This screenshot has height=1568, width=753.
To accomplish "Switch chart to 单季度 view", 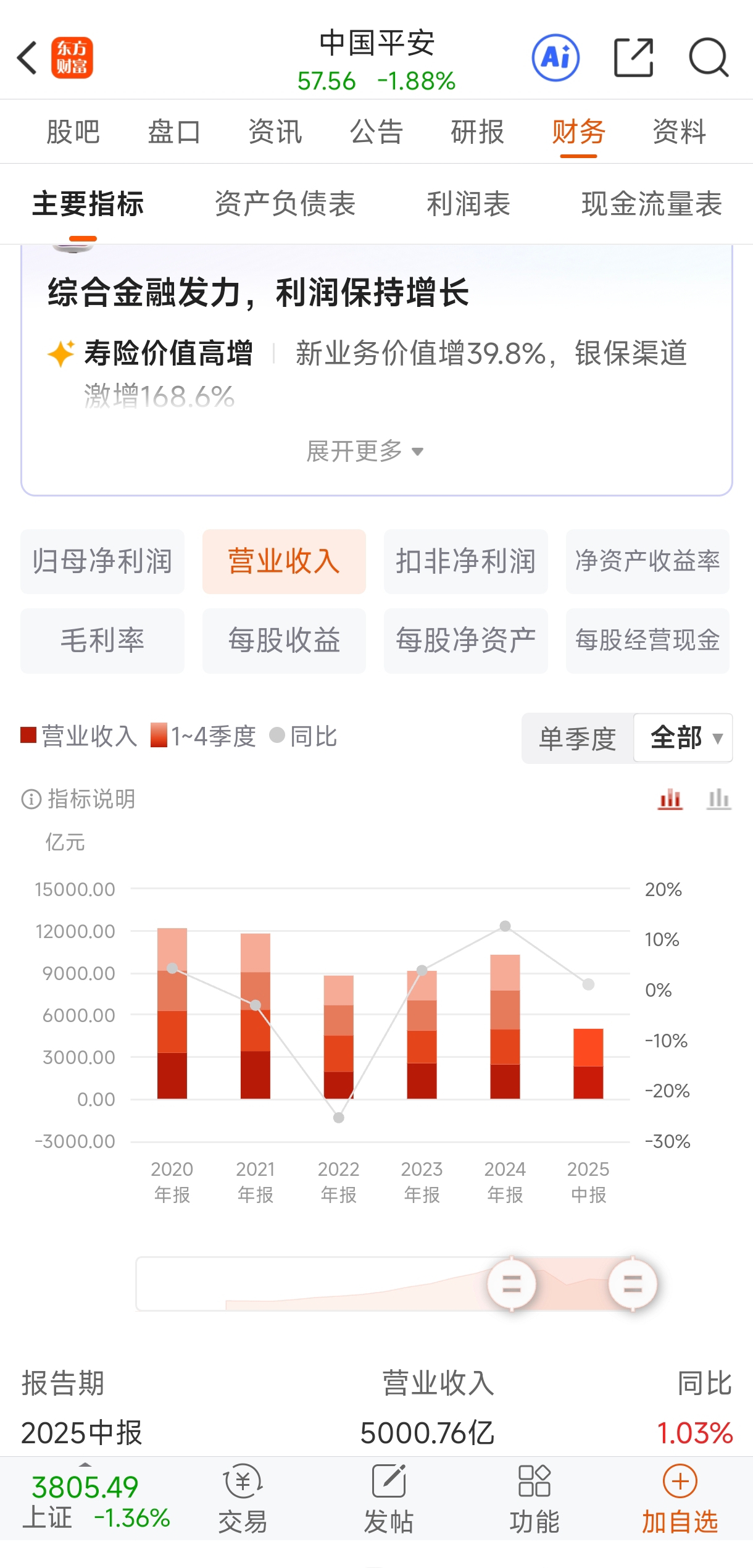I will pos(578,738).
